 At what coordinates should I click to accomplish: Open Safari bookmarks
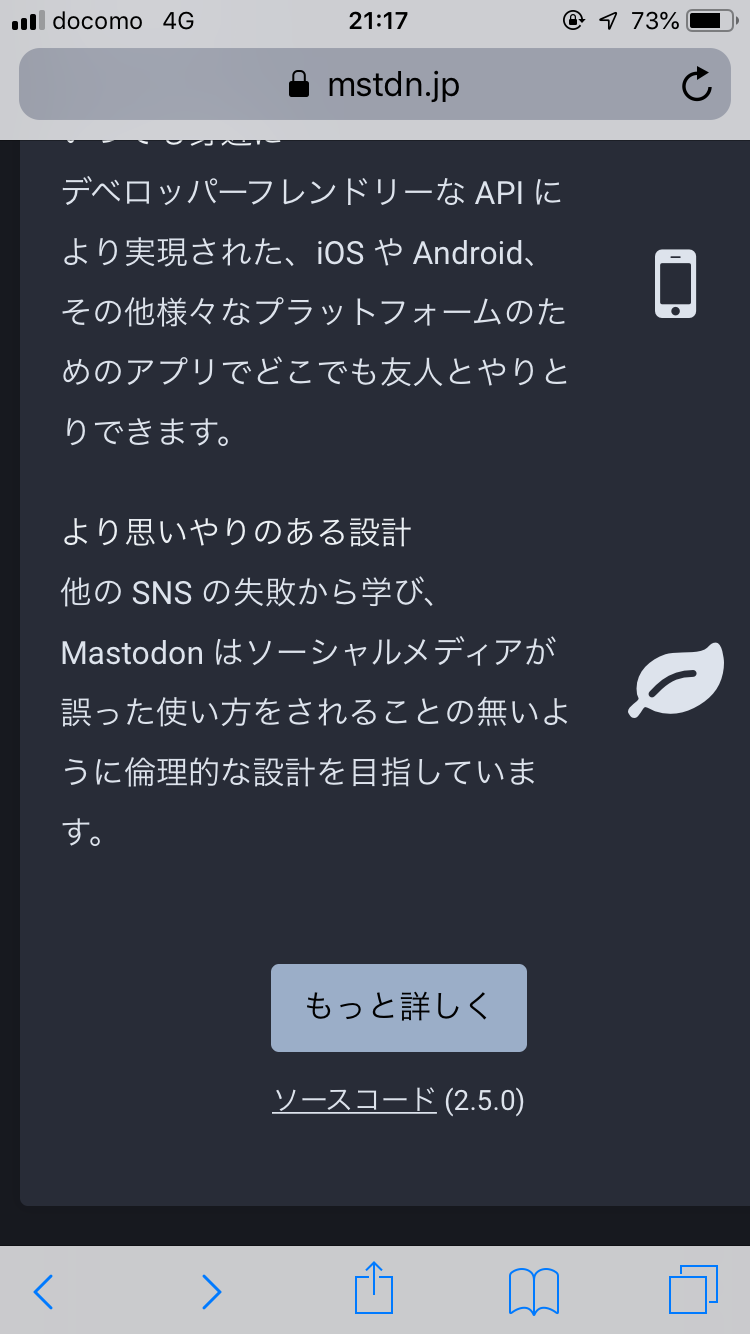pyautogui.click(x=534, y=1291)
